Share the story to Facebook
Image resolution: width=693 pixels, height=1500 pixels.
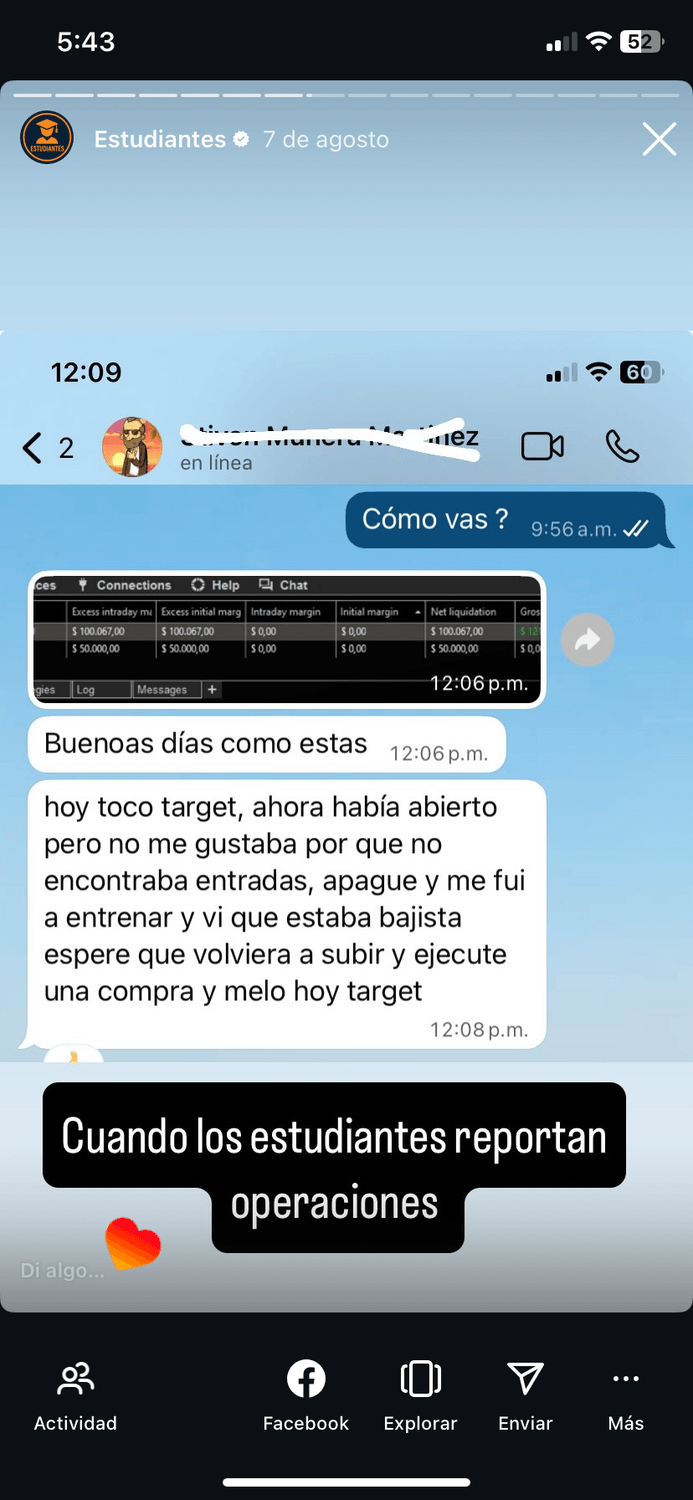point(306,1396)
